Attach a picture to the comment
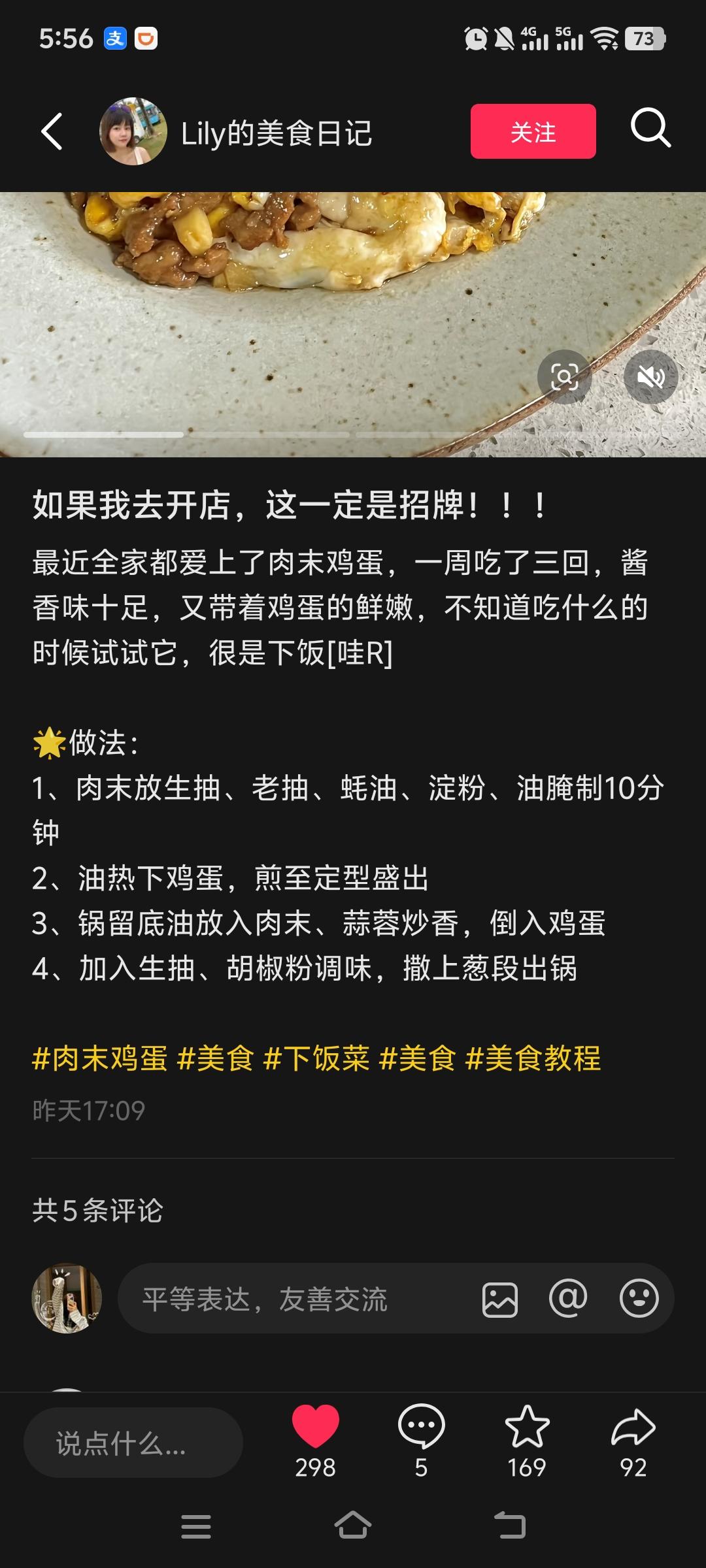This screenshot has width=706, height=1568. point(500,1299)
